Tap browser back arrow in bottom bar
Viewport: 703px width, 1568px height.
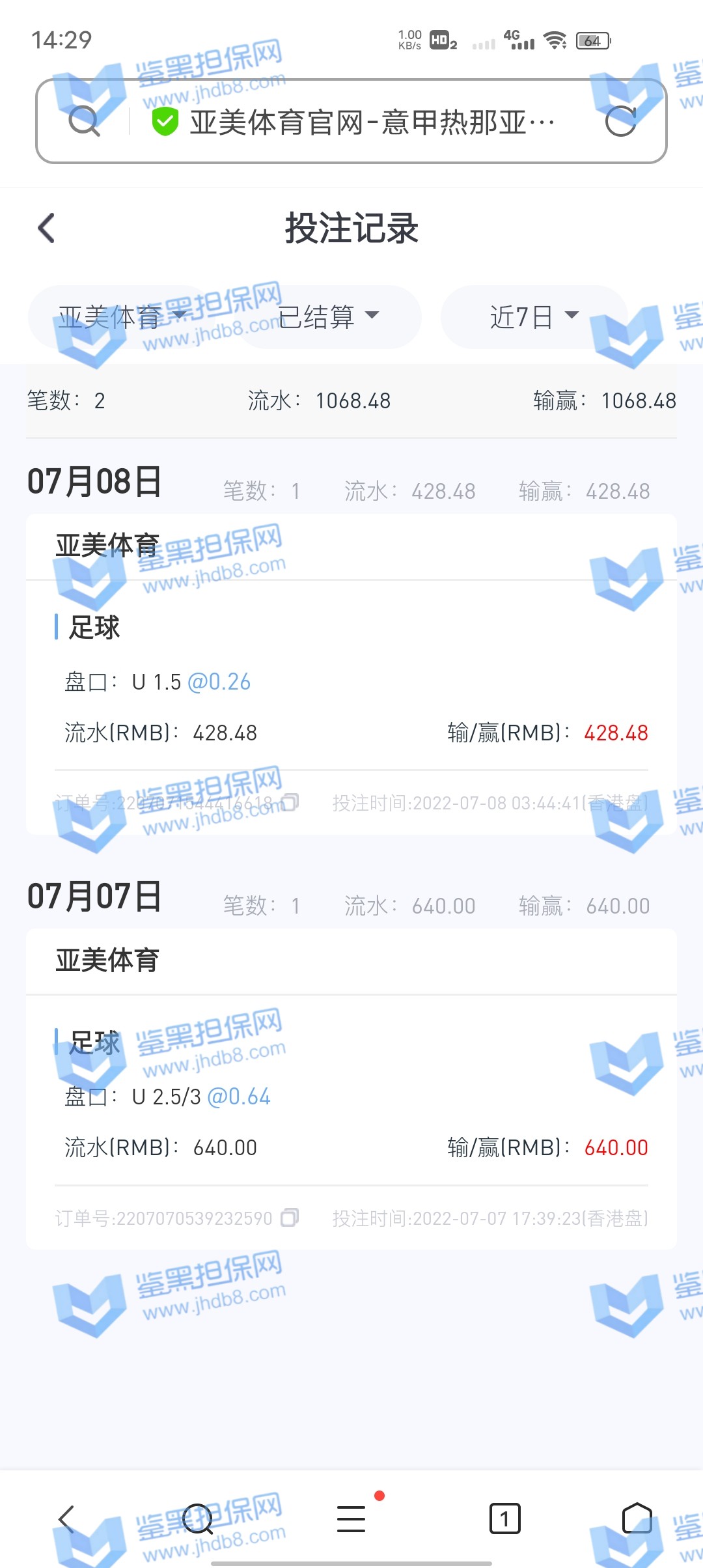[x=66, y=1519]
